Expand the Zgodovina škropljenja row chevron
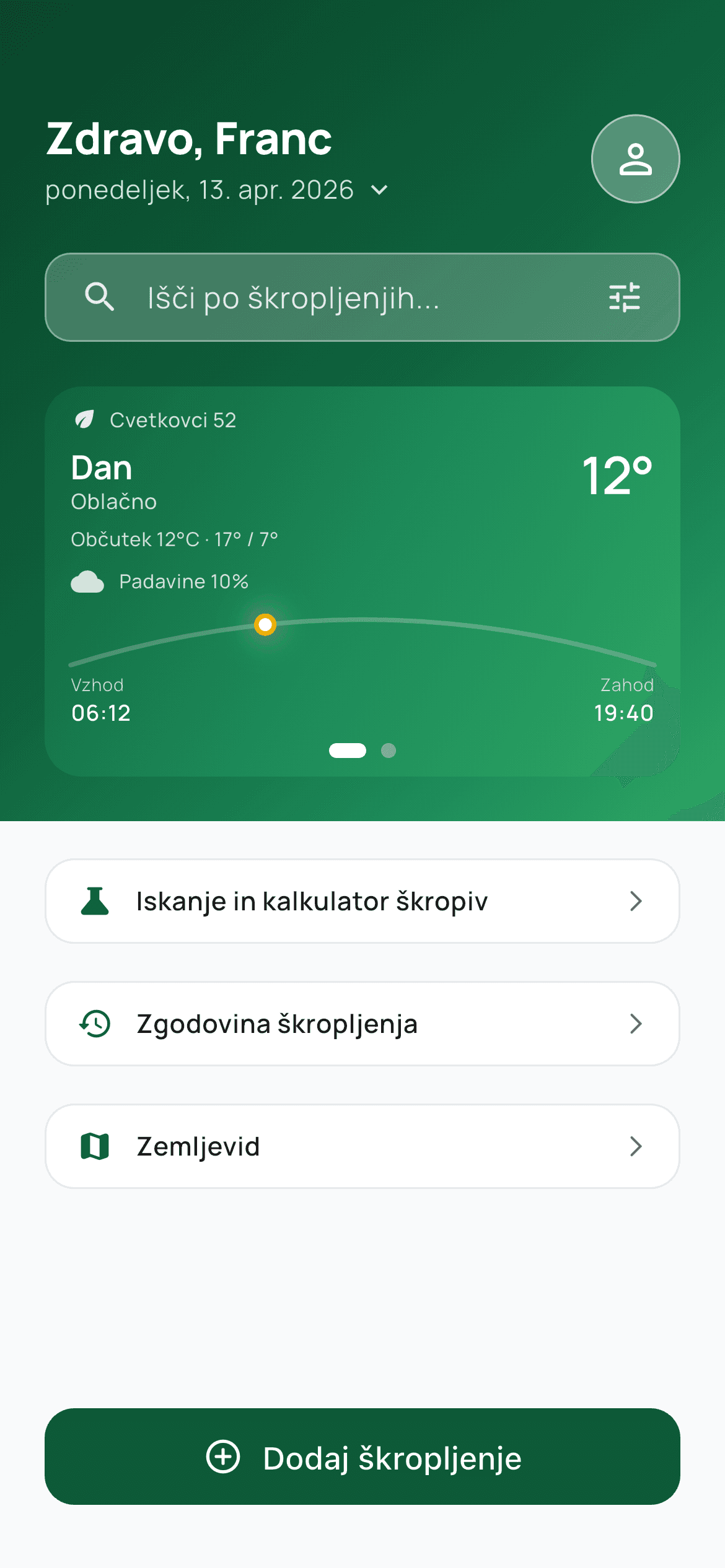The height and width of the screenshot is (1568, 725). pos(637,1023)
